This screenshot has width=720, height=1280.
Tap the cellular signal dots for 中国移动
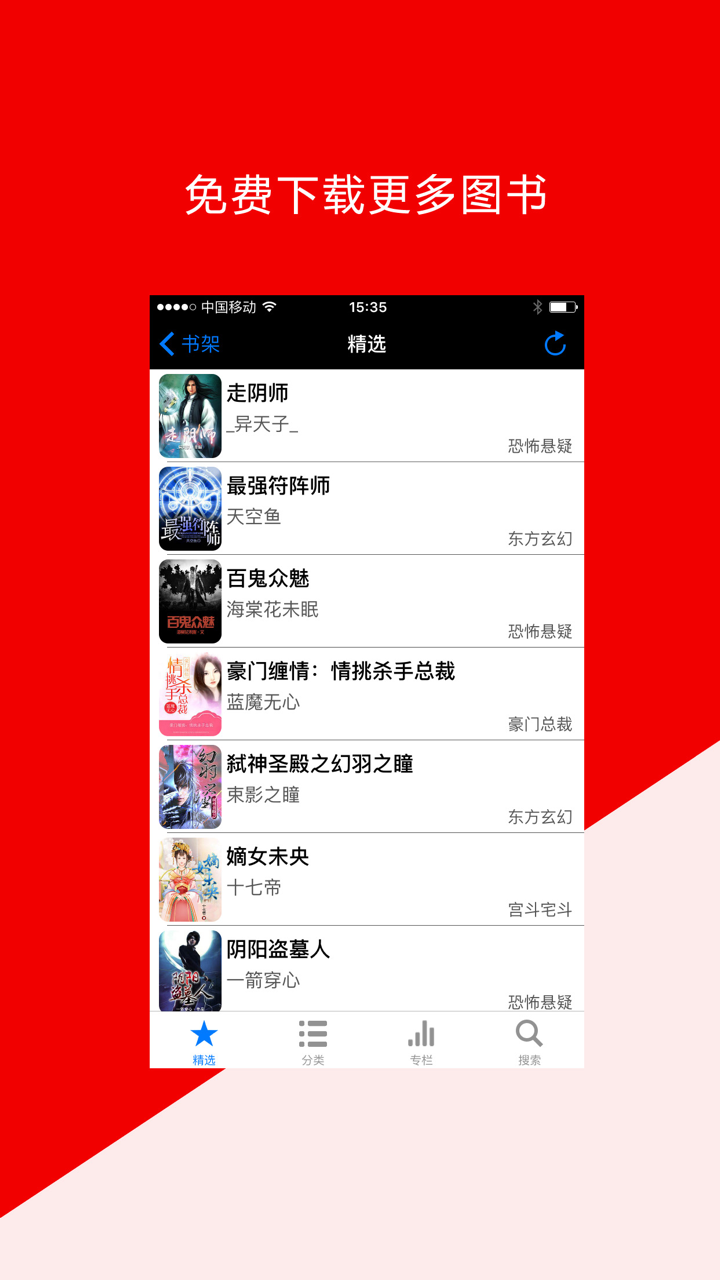tap(177, 308)
